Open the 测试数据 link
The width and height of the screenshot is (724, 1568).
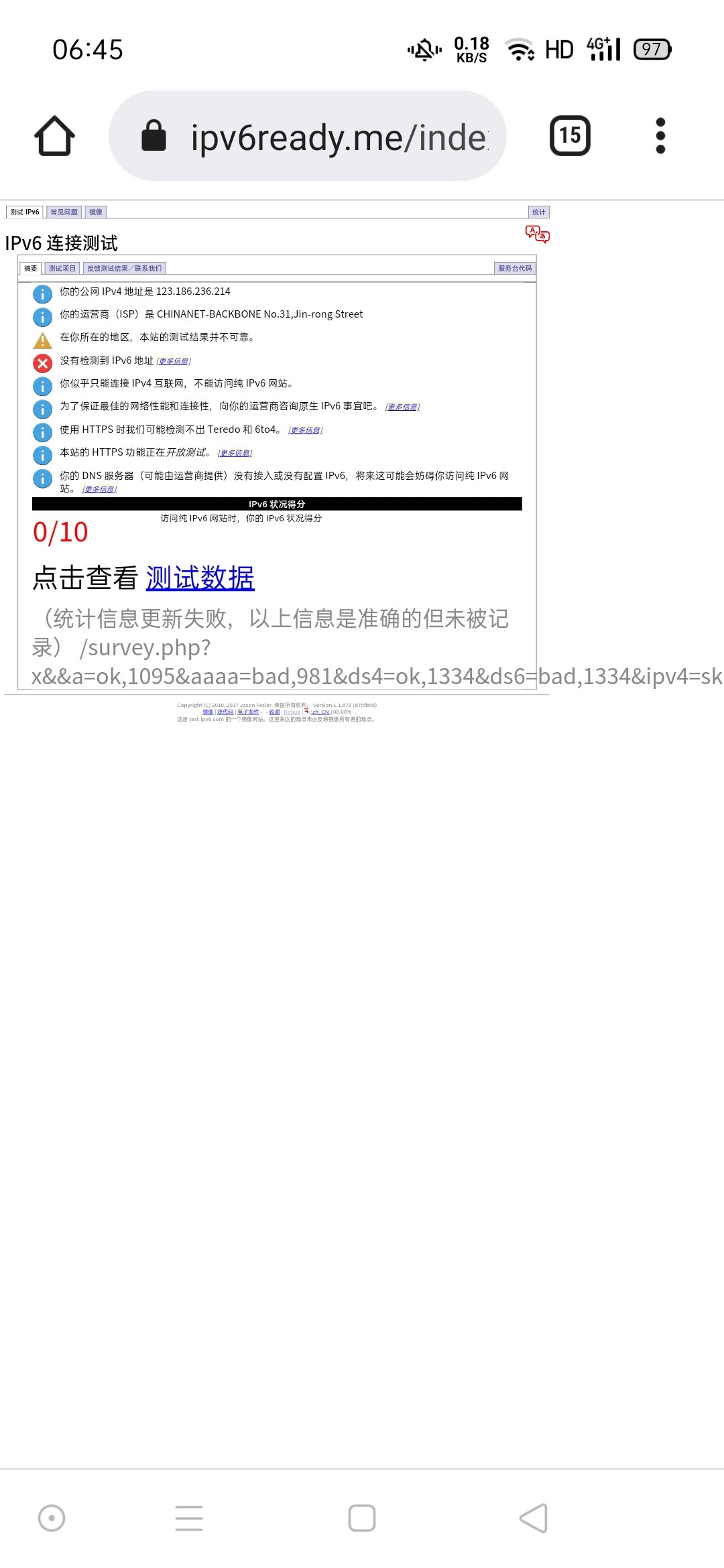[x=200, y=578]
